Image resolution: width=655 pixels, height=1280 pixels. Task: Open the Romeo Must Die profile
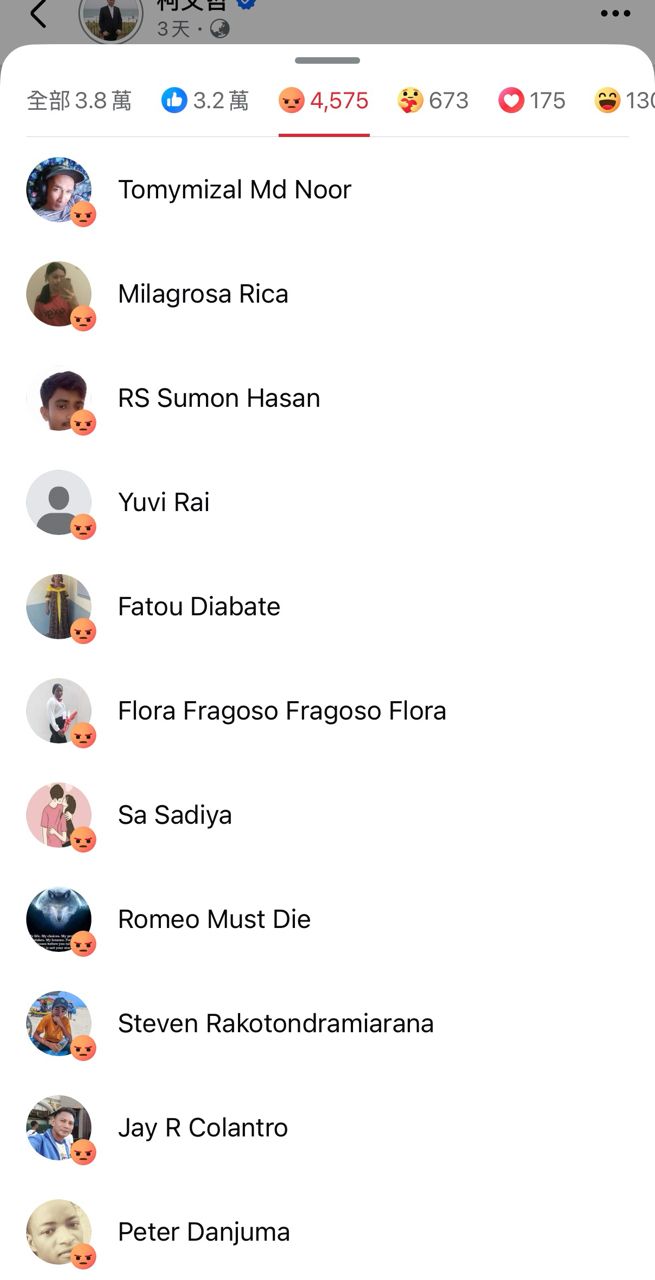point(214,919)
